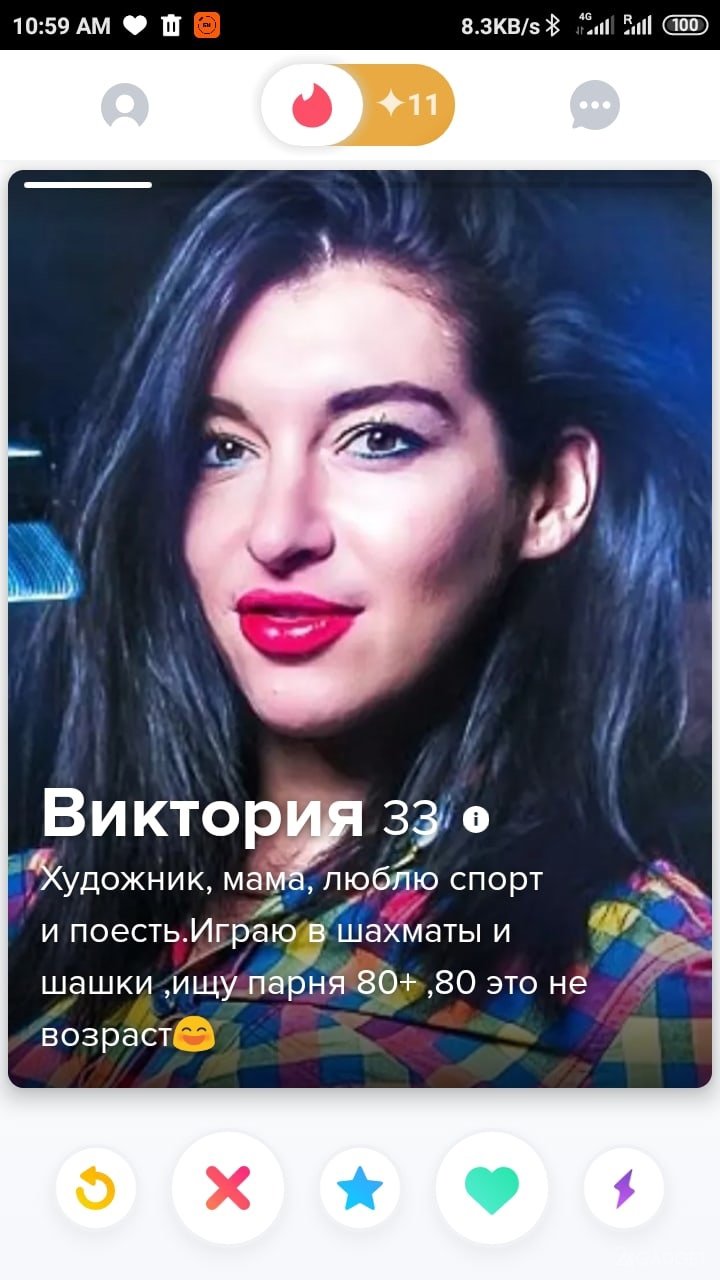This screenshot has width=720, height=1280.
Task: Rewind the last swipe
Action: point(96,1189)
